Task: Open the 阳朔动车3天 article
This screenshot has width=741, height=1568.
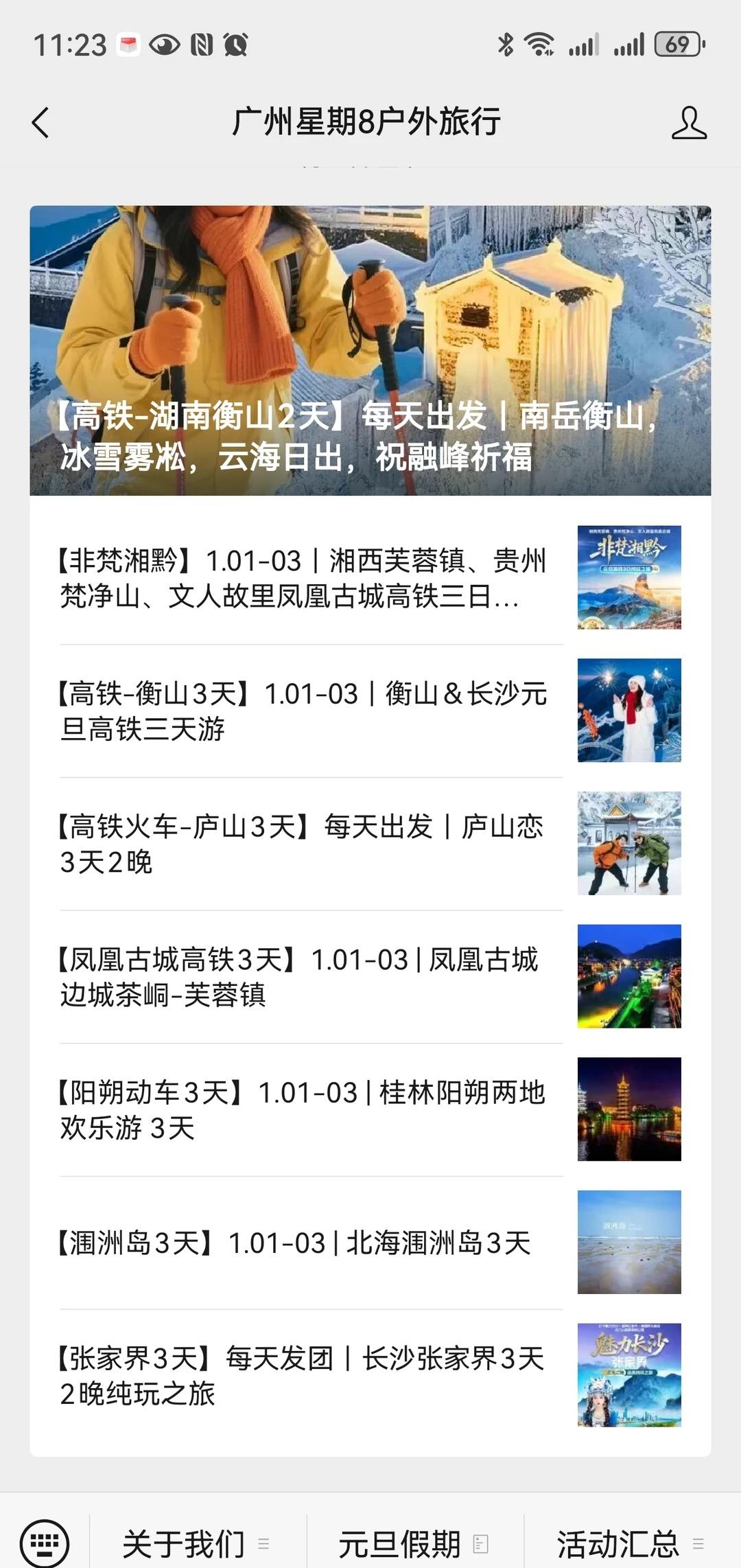Action: (309, 1109)
